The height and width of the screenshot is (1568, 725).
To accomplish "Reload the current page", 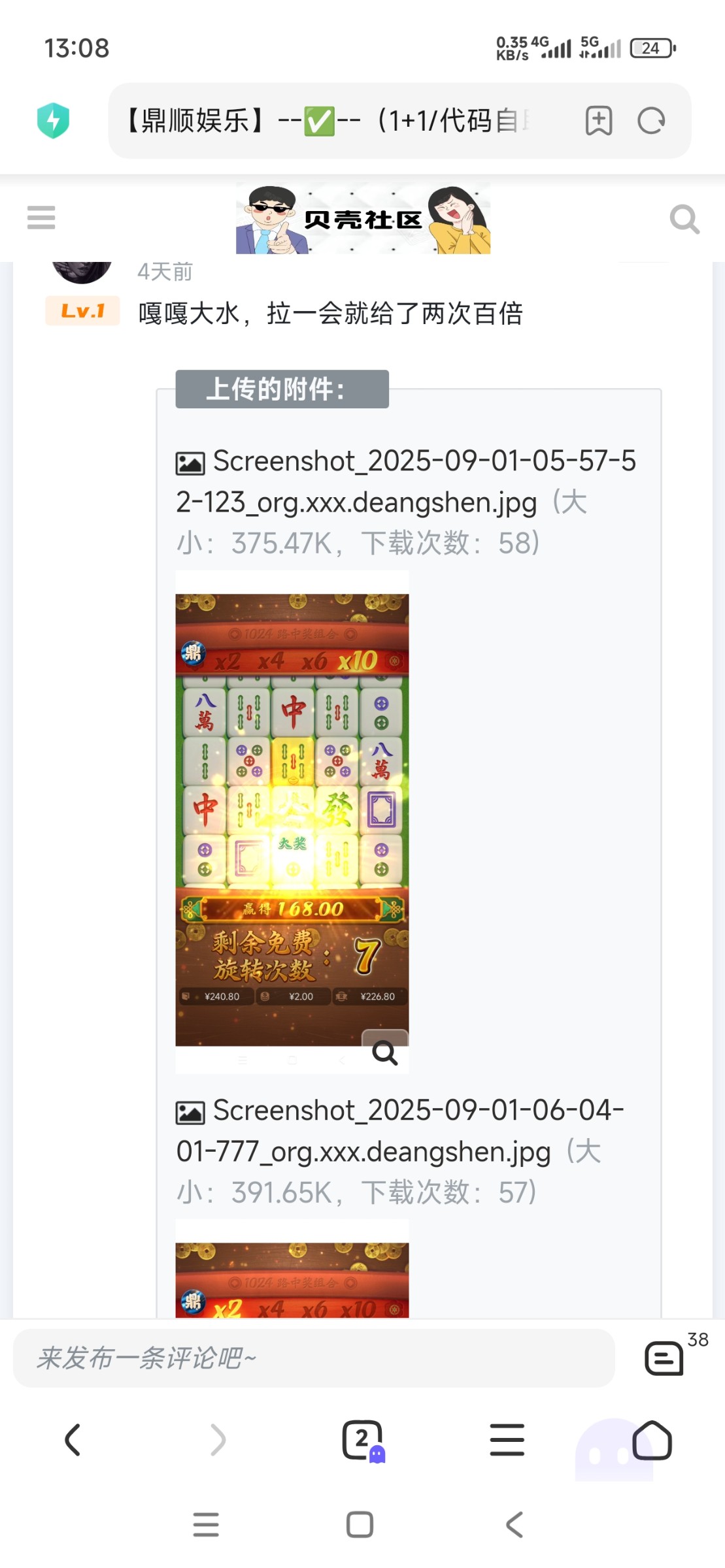I will pos(651,121).
